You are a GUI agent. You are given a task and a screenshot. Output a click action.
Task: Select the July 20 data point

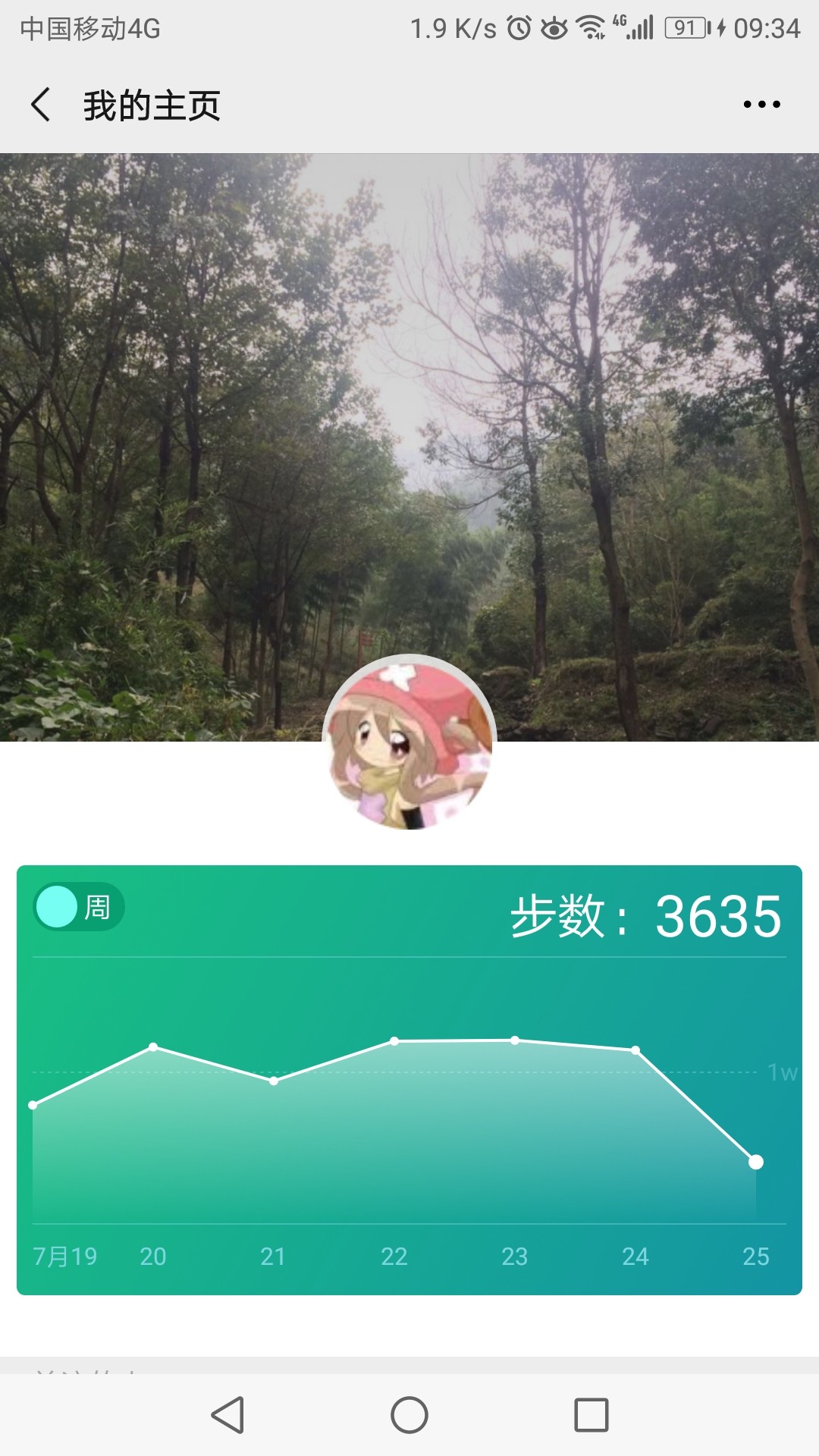[x=153, y=1046]
